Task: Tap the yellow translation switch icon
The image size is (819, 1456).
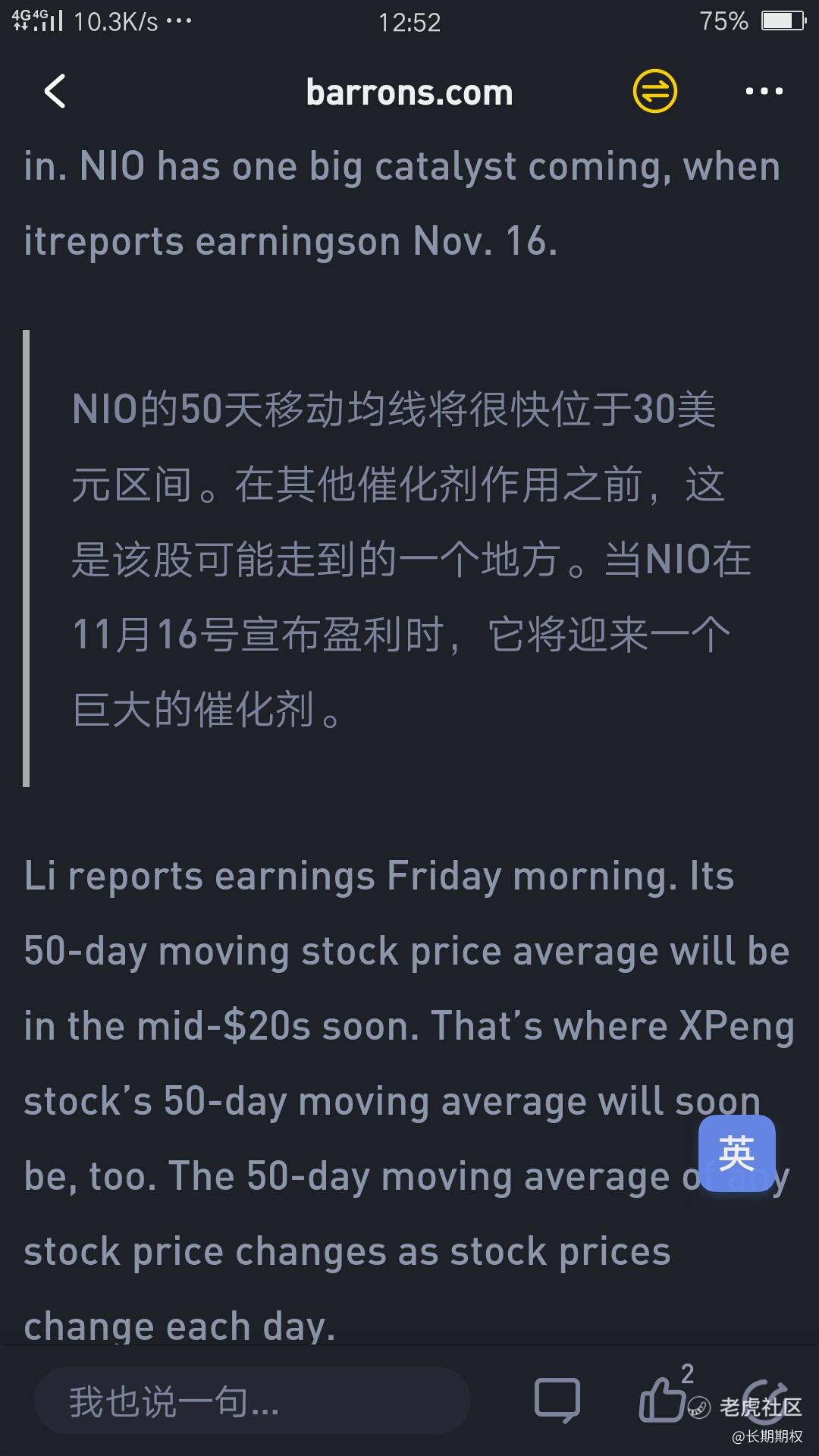Action: coord(655,91)
